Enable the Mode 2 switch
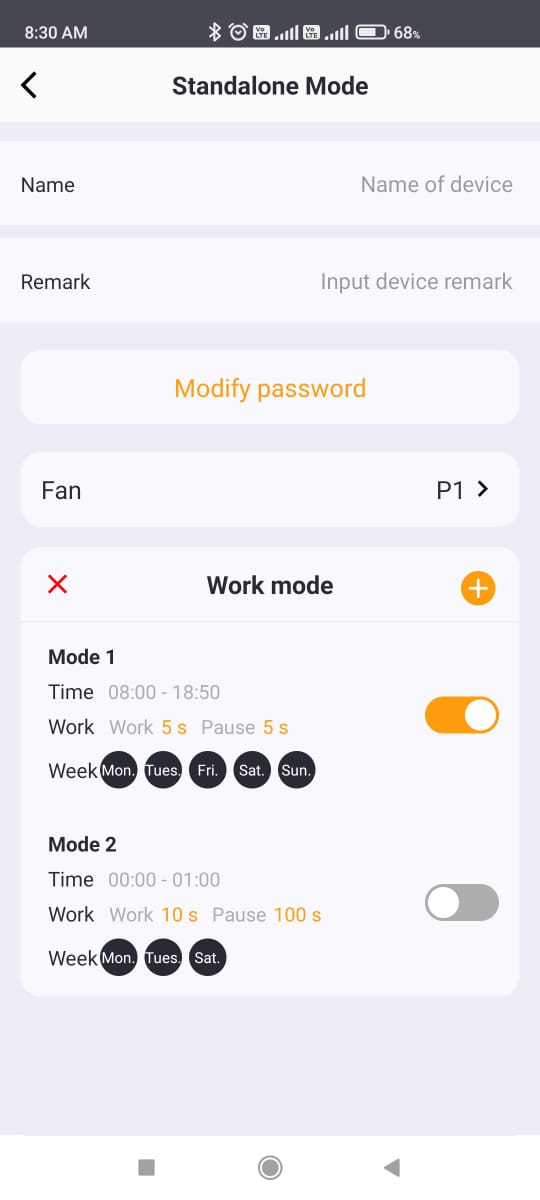Viewport: 540px width, 1200px height. (462, 903)
